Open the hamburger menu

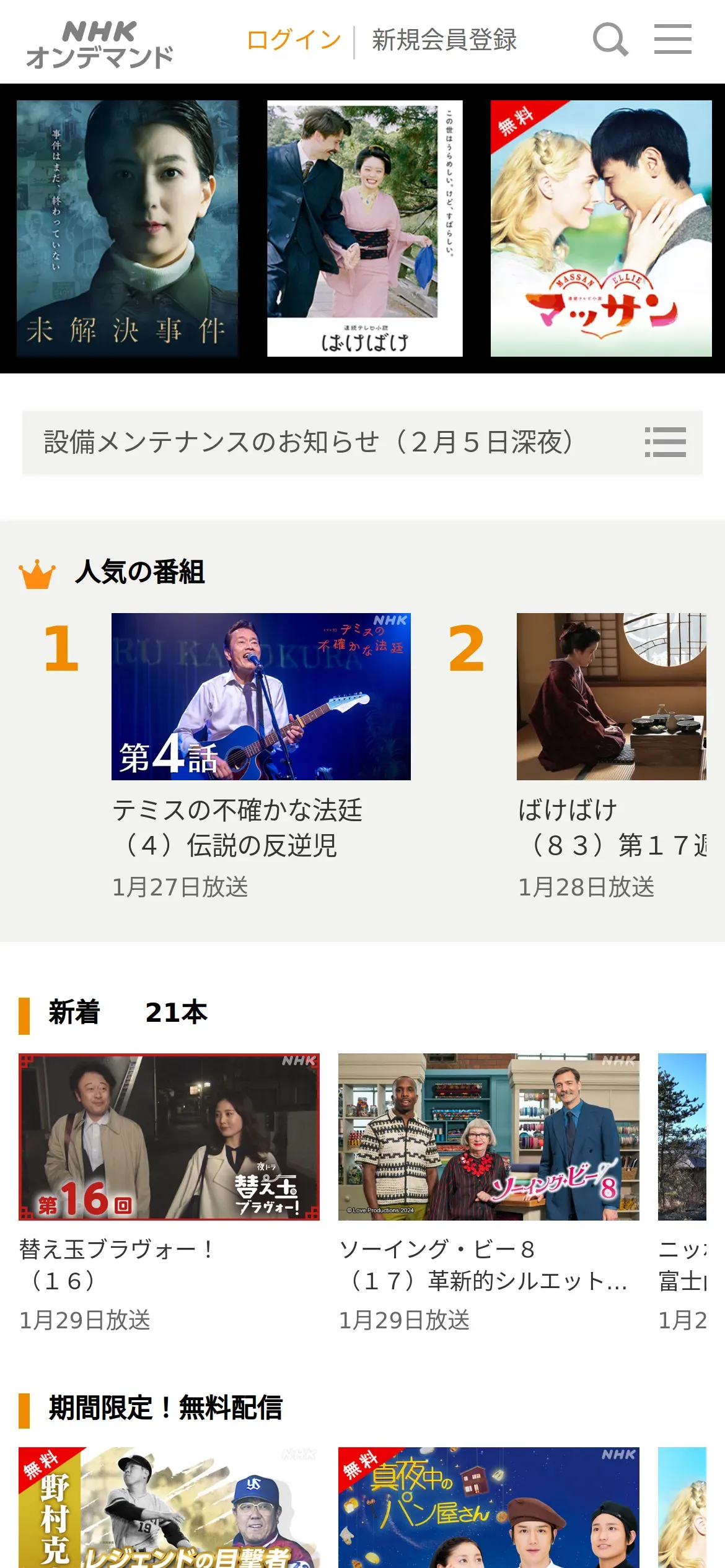[672, 40]
